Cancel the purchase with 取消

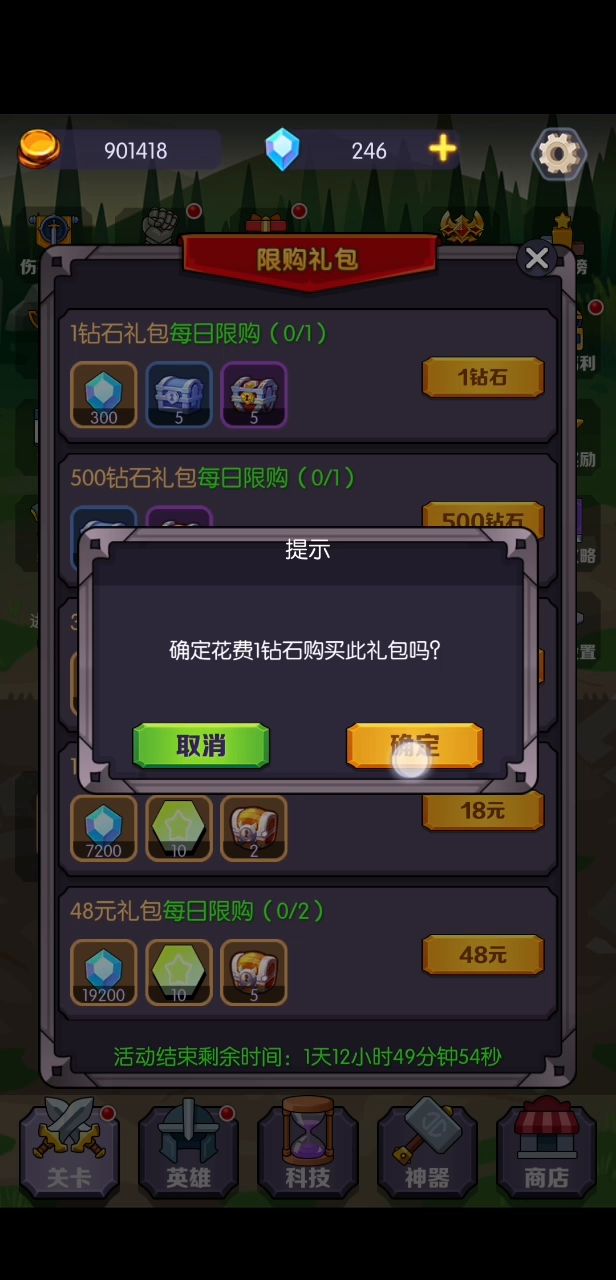(x=201, y=746)
